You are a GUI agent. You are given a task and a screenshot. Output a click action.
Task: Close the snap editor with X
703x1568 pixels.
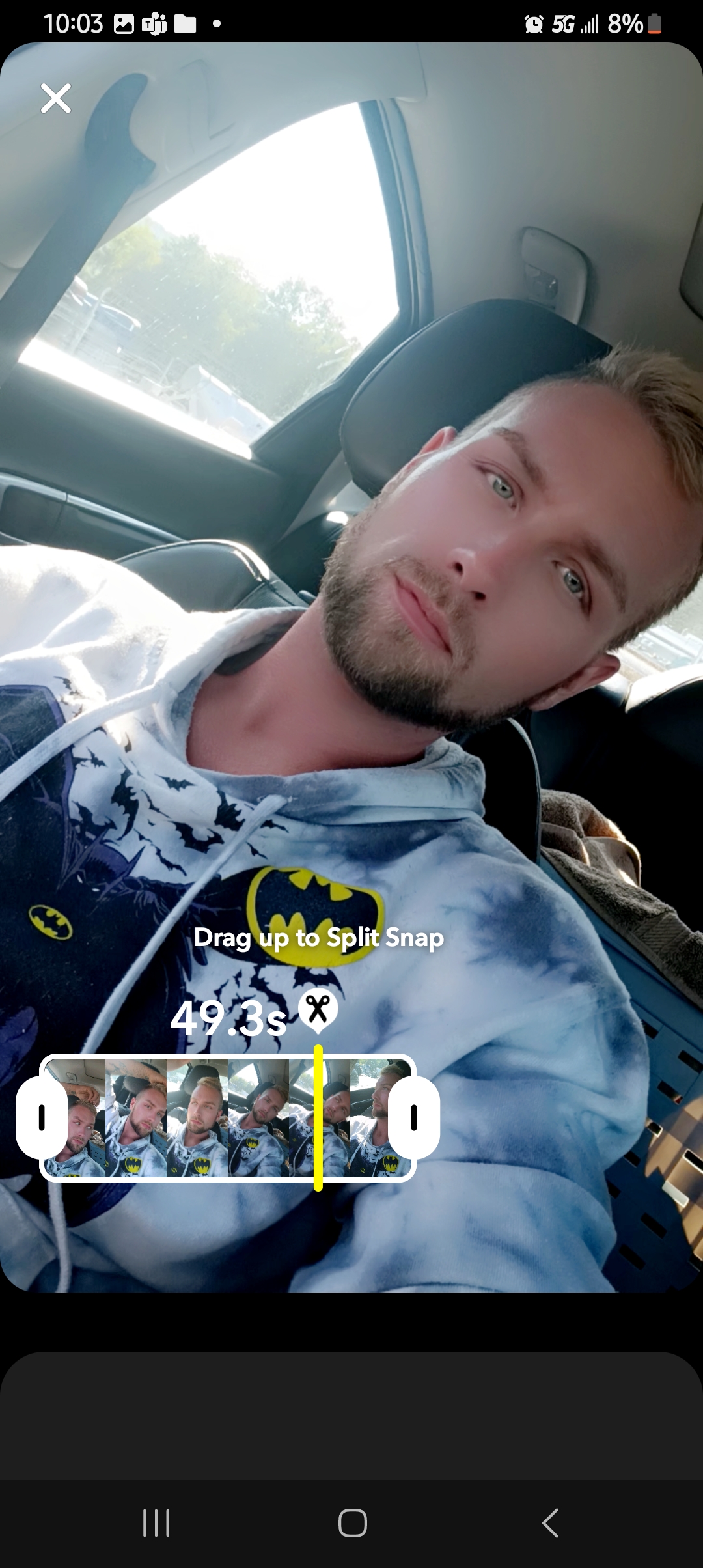pyautogui.click(x=56, y=99)
